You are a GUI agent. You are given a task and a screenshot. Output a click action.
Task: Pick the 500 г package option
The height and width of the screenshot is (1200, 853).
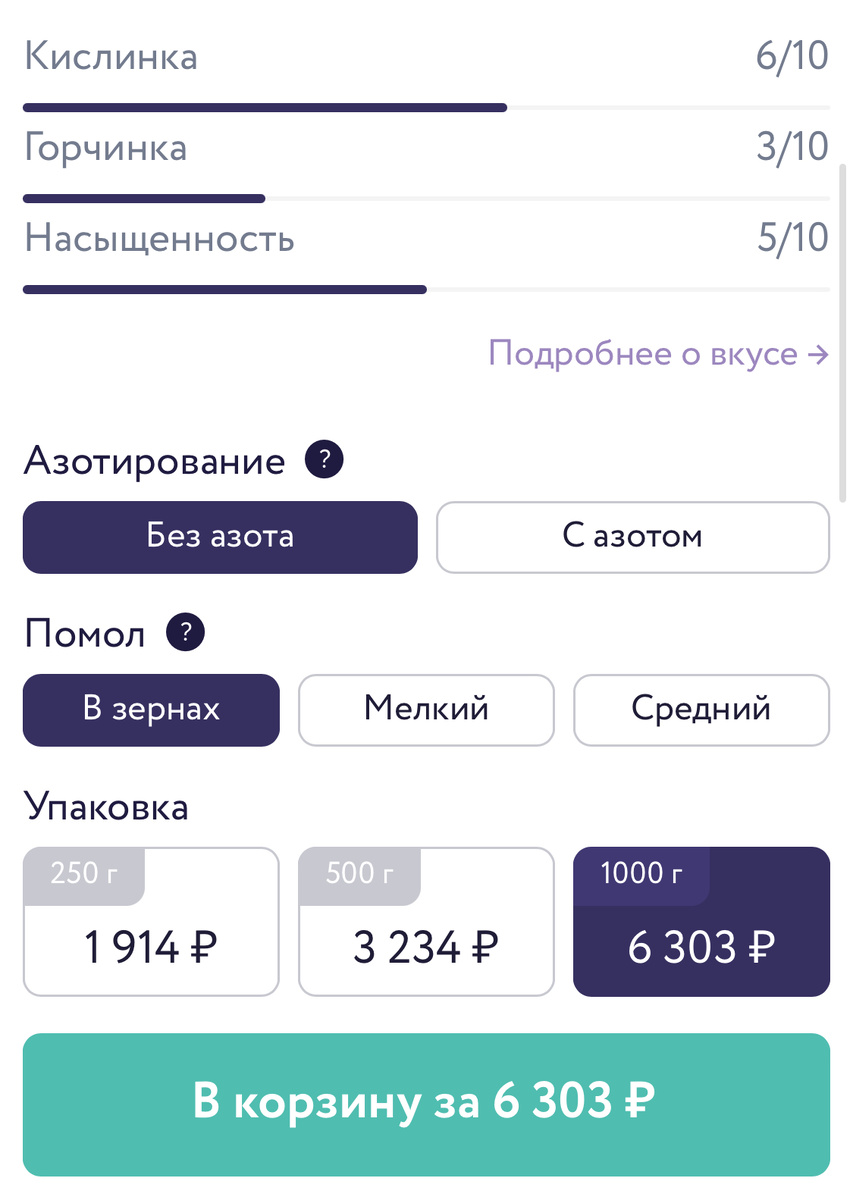pos(426,921)
